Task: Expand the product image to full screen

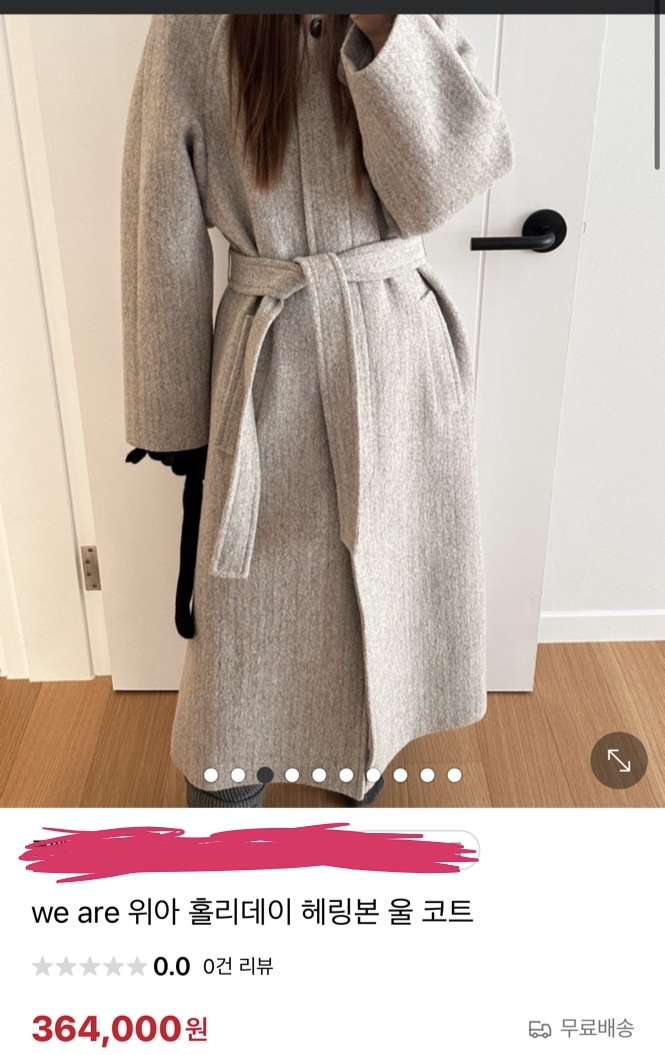Action: pos(619,761)
